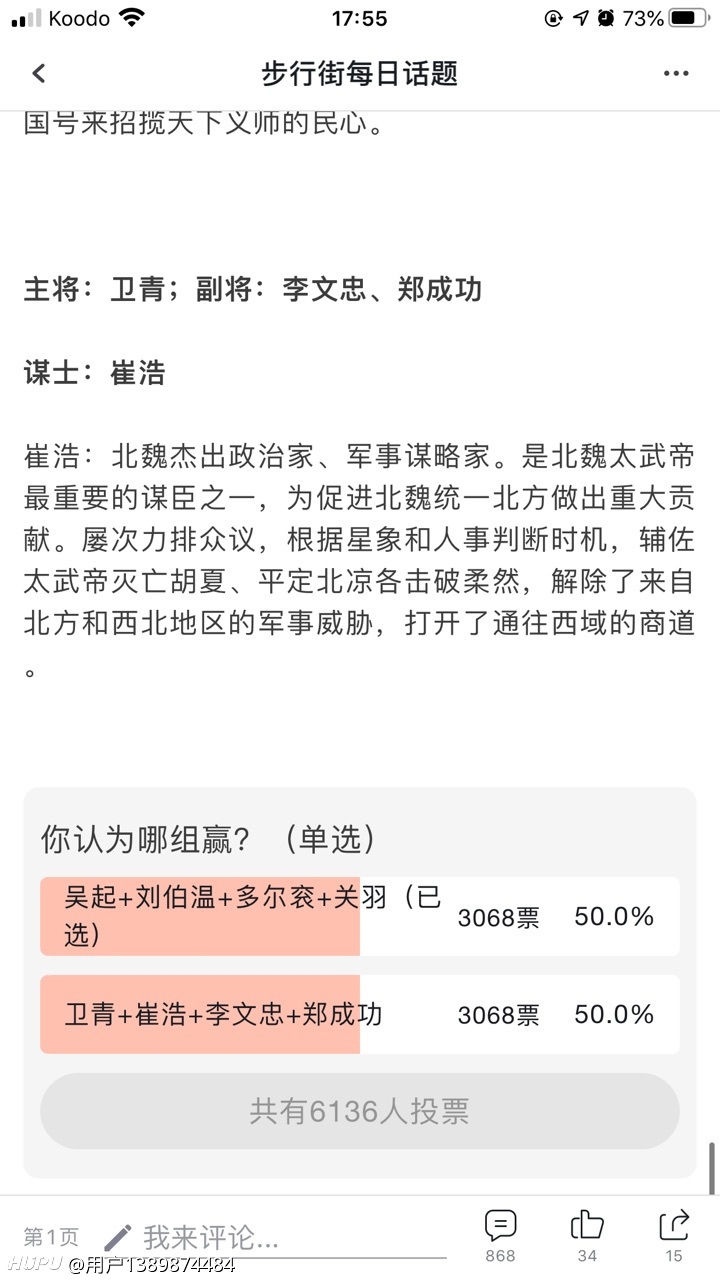Select poll option 吴起+刘伯温+多尔衮+关羽
Viewport: 720px width, 1280px height.
[x=360, y=916]
